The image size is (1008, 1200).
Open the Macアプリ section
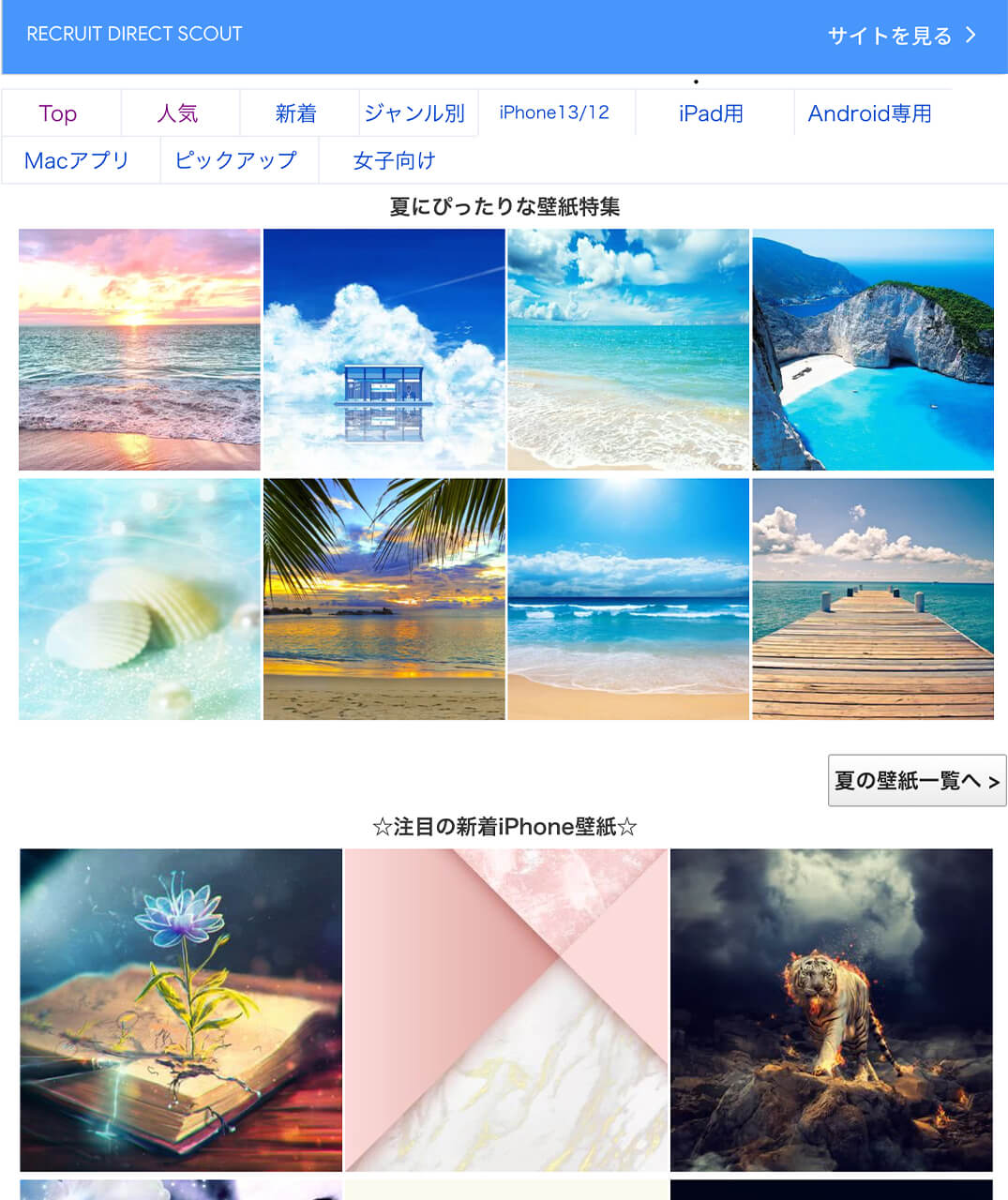tap(79, 160)
